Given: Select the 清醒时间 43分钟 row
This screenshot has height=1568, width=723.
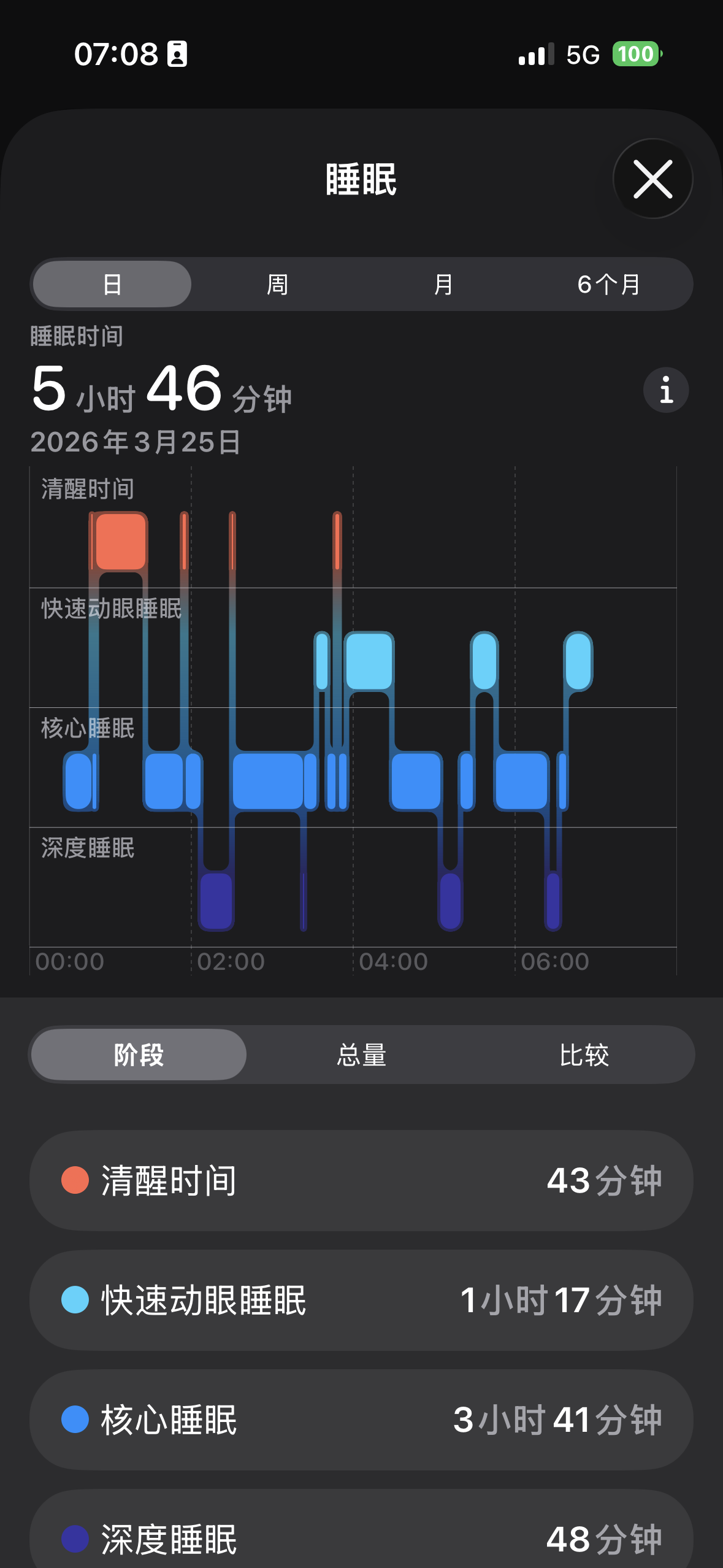Looking at the screenshot, I should (x=361, y=1180).
